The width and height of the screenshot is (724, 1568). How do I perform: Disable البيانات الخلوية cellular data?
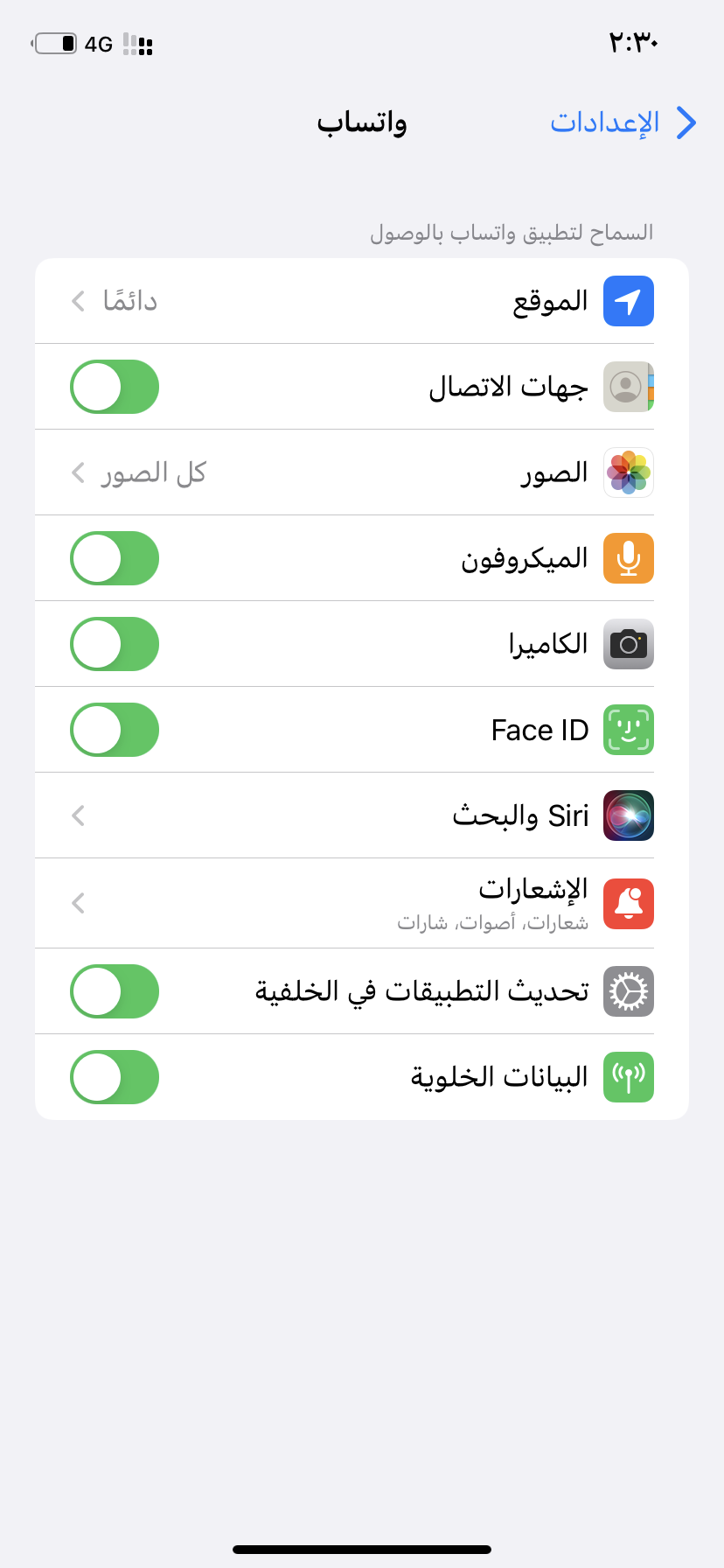115,1077
